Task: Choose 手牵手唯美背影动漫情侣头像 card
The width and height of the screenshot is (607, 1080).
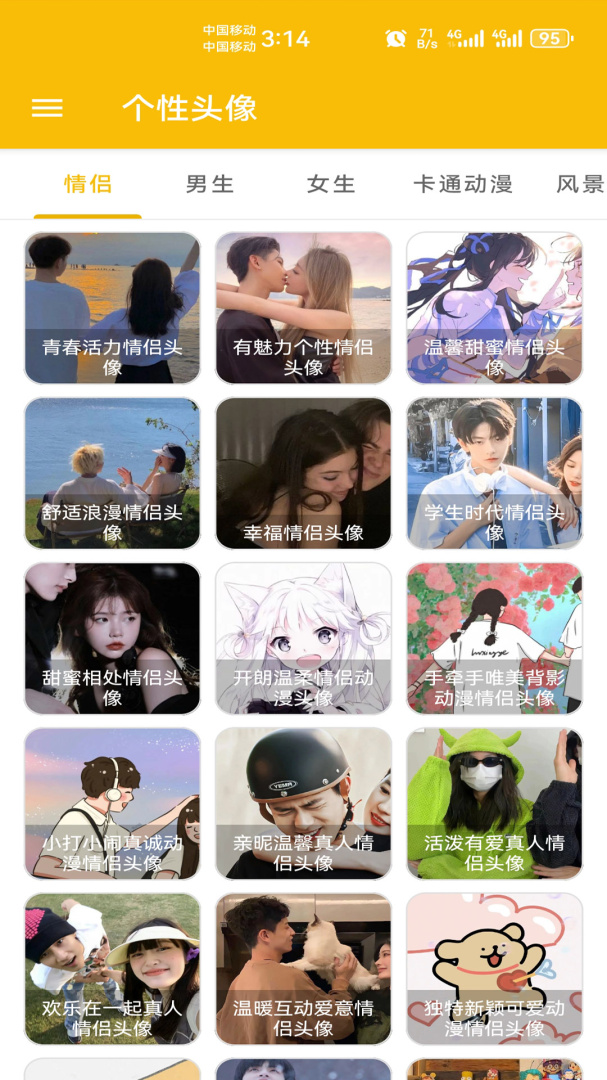Action: (494, 638)
